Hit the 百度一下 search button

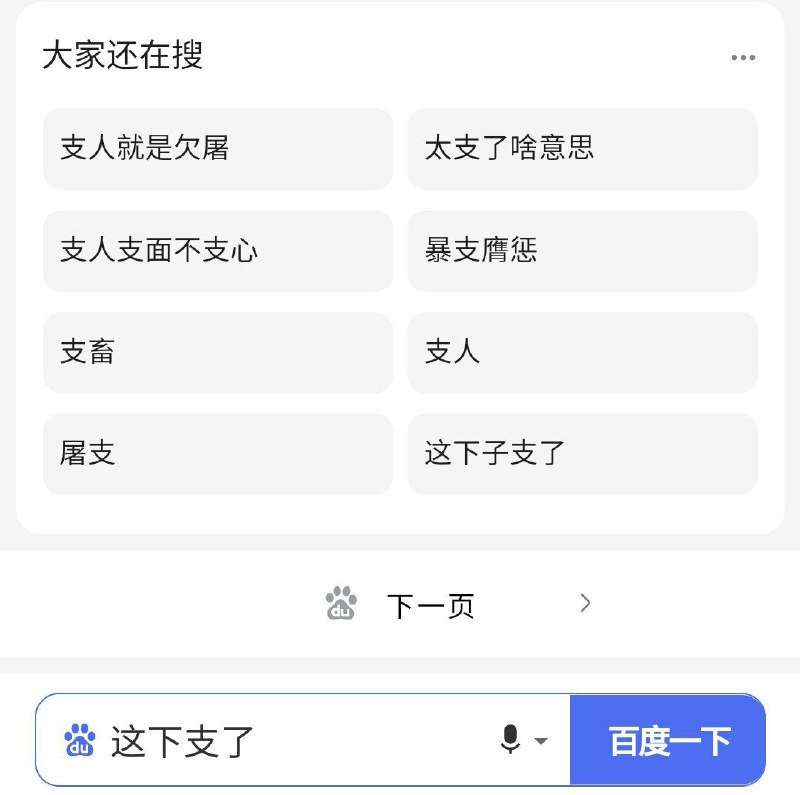[669, 741]
